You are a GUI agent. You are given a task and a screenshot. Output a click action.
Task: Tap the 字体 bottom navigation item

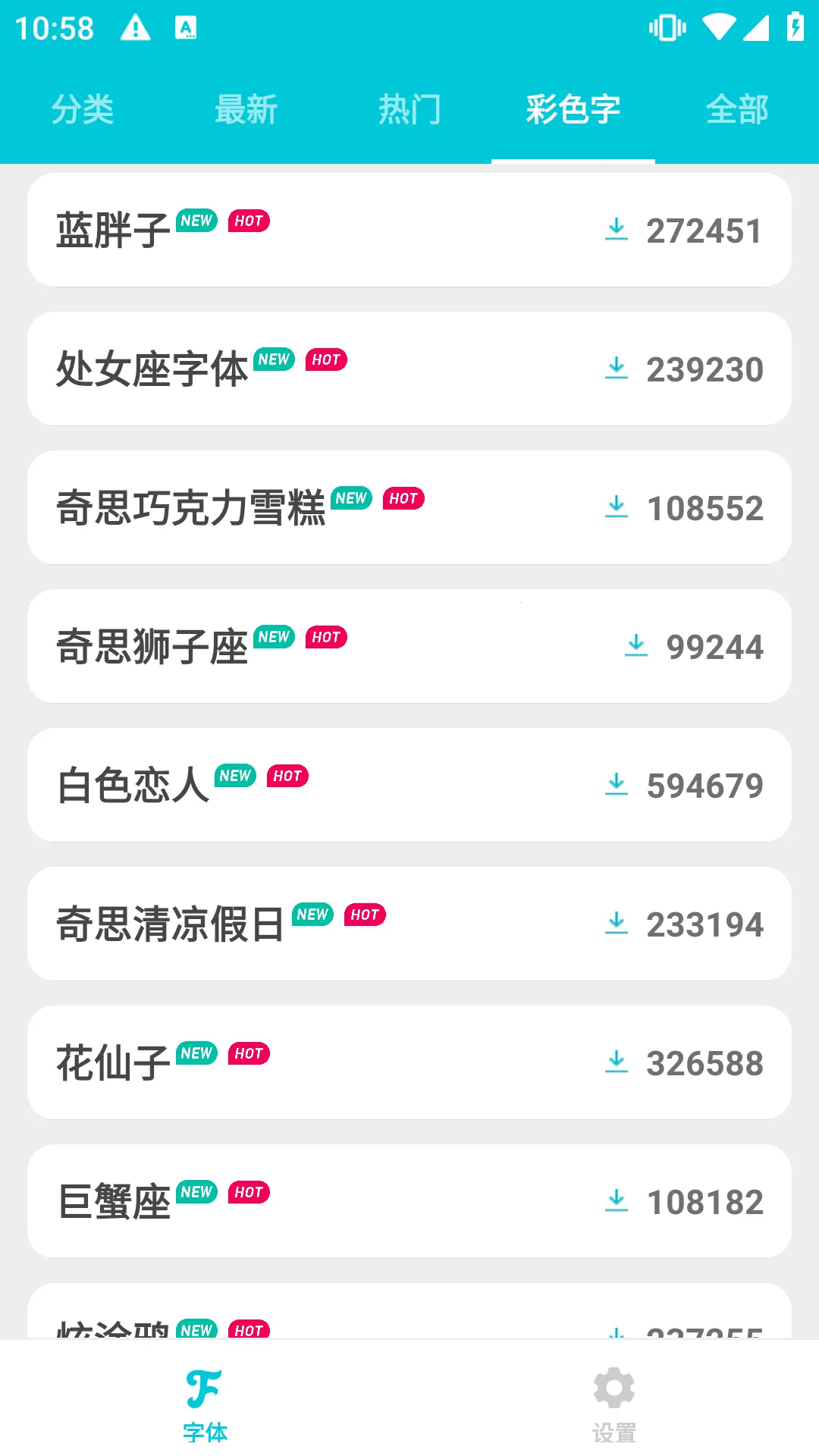coord(205,1404)
